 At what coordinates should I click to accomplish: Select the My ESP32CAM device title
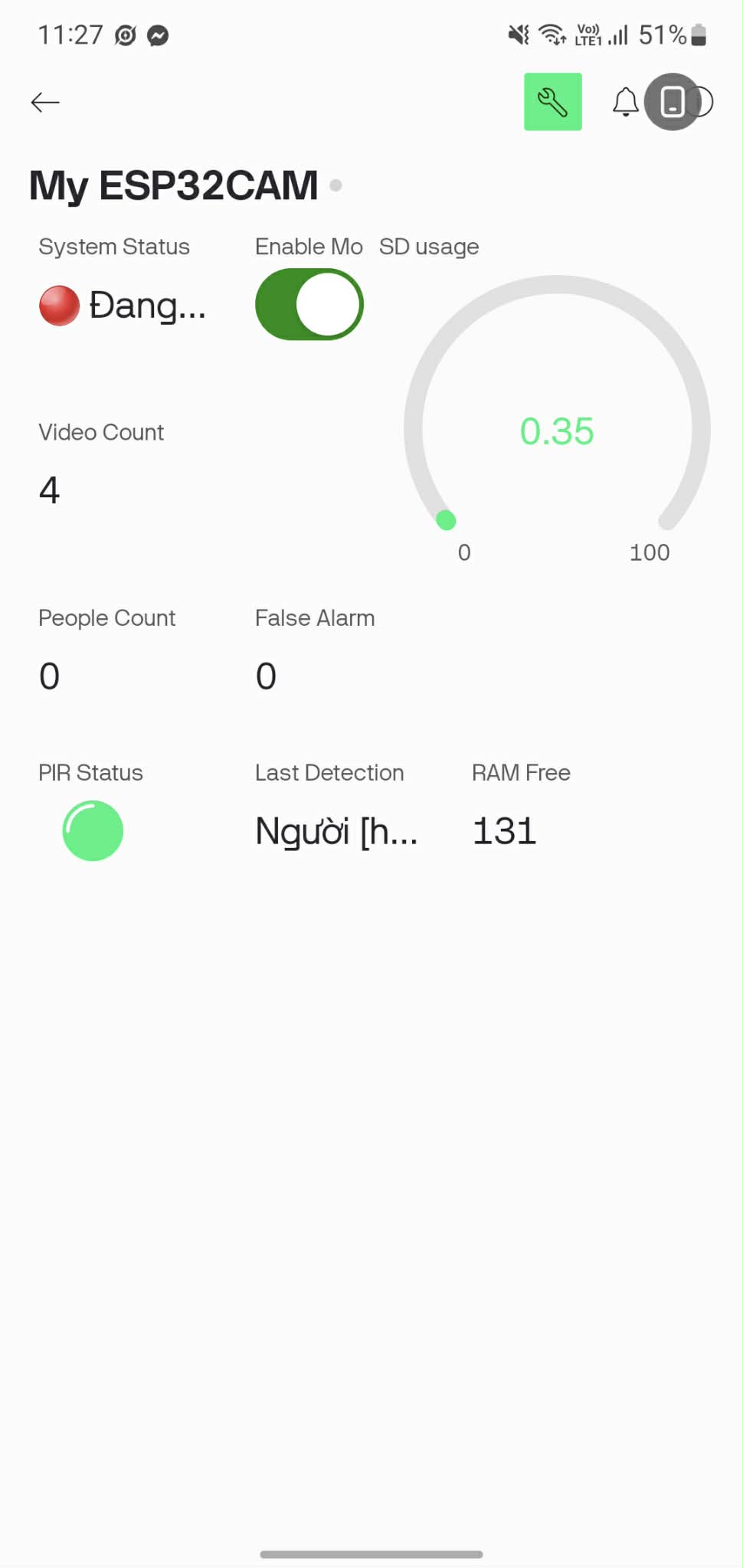point(173,185)
